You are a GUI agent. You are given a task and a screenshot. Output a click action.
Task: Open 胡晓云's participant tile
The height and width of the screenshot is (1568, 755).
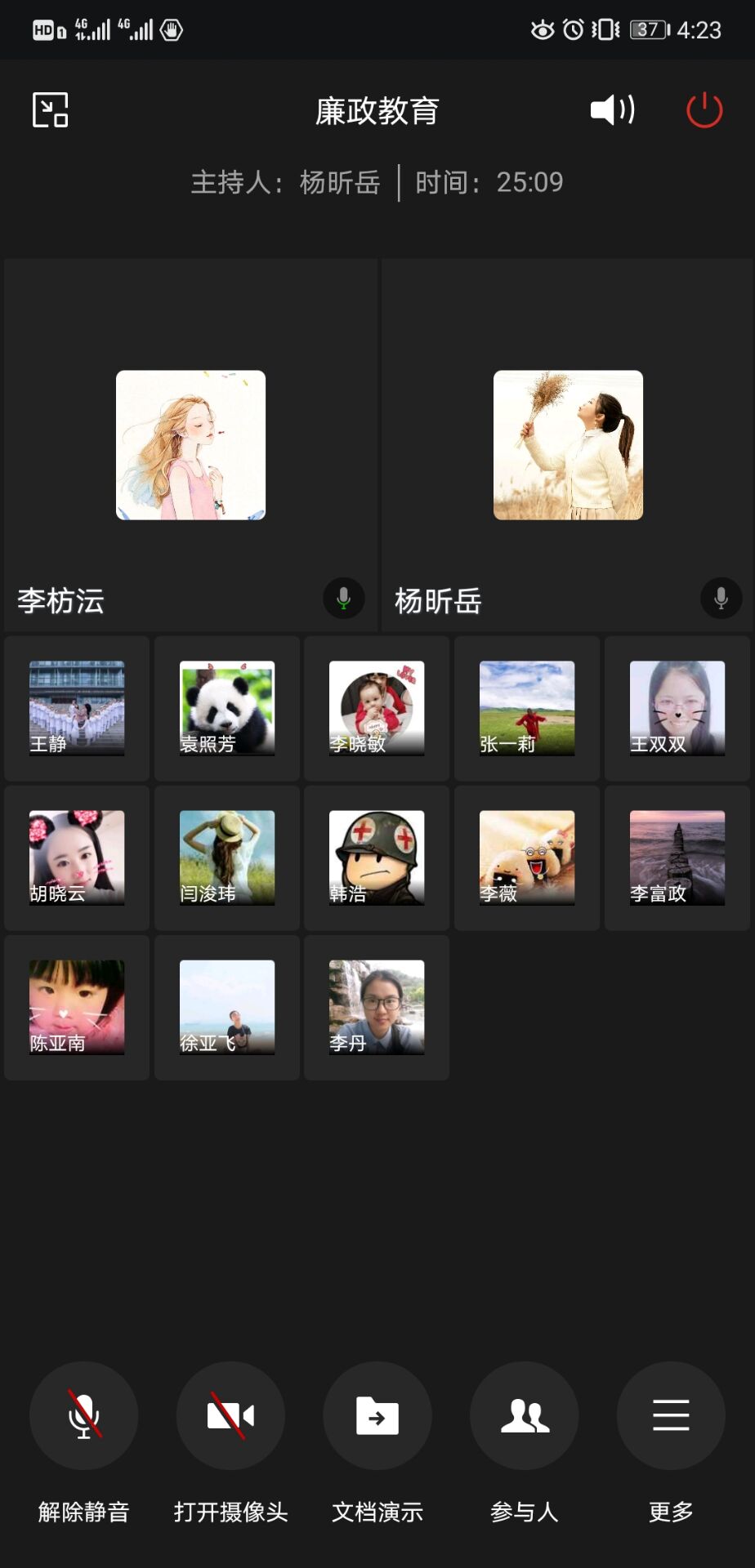77,857
